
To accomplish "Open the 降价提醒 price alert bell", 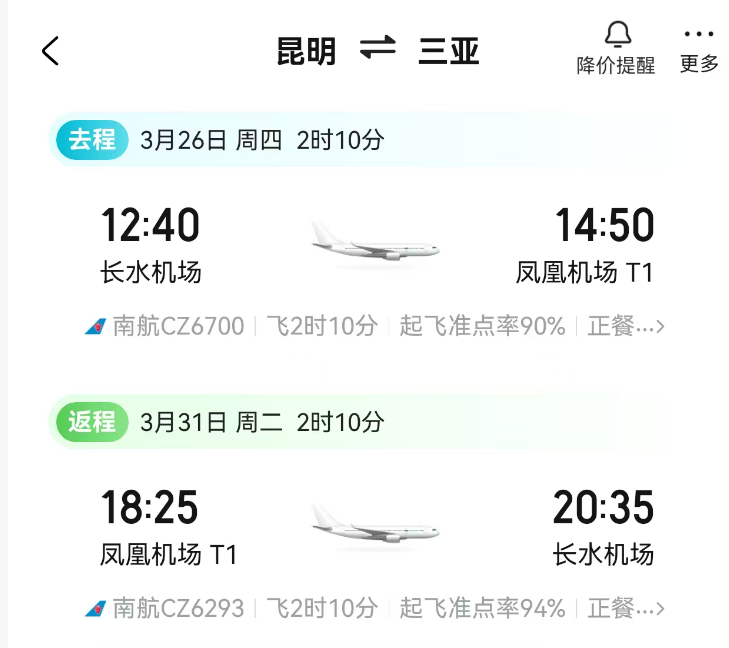I will tap(616, 48).
